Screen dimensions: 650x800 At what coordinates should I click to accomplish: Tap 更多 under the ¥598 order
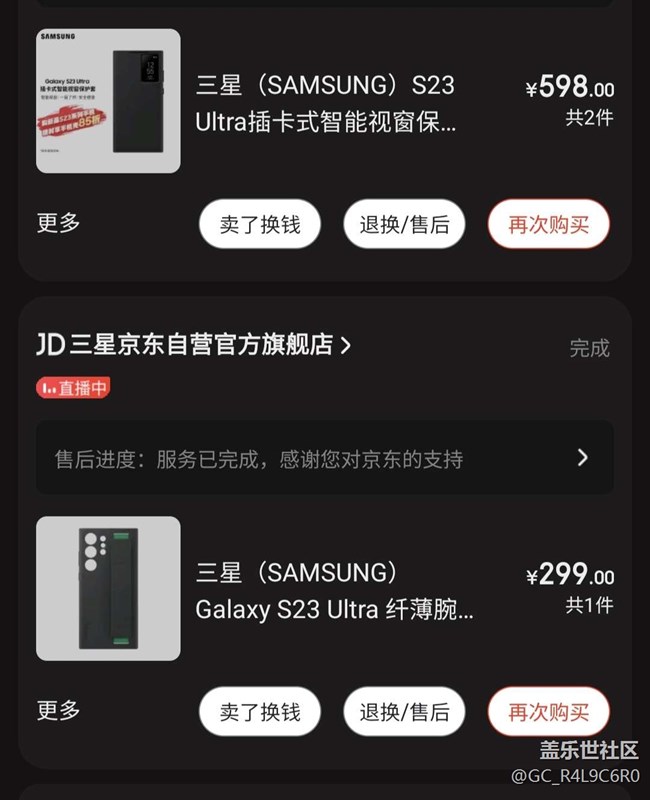pos(58,223)
